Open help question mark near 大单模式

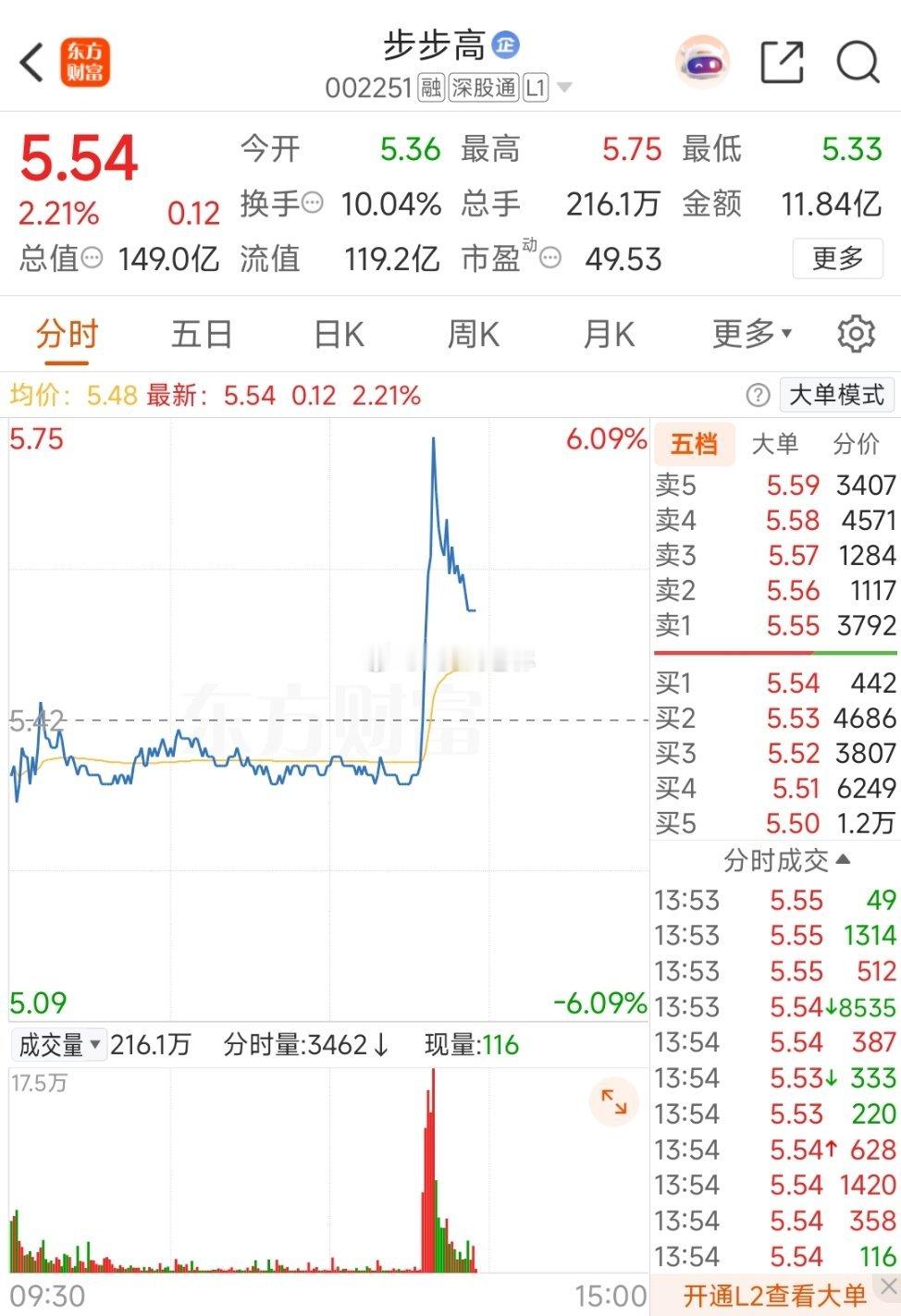[759, 396]
